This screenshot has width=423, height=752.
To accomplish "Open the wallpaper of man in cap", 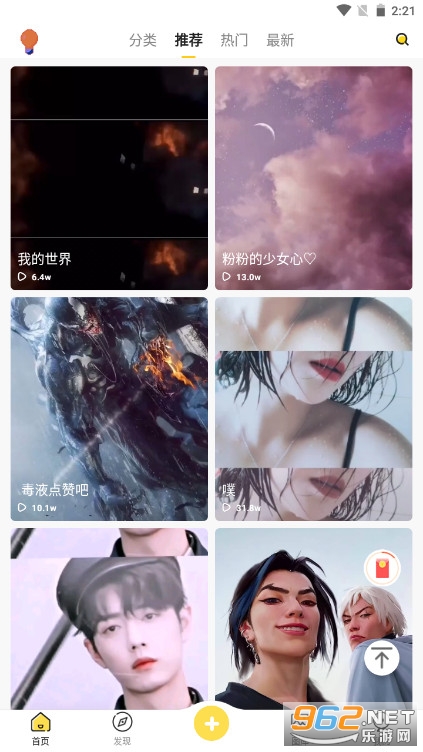I will 109,619.
